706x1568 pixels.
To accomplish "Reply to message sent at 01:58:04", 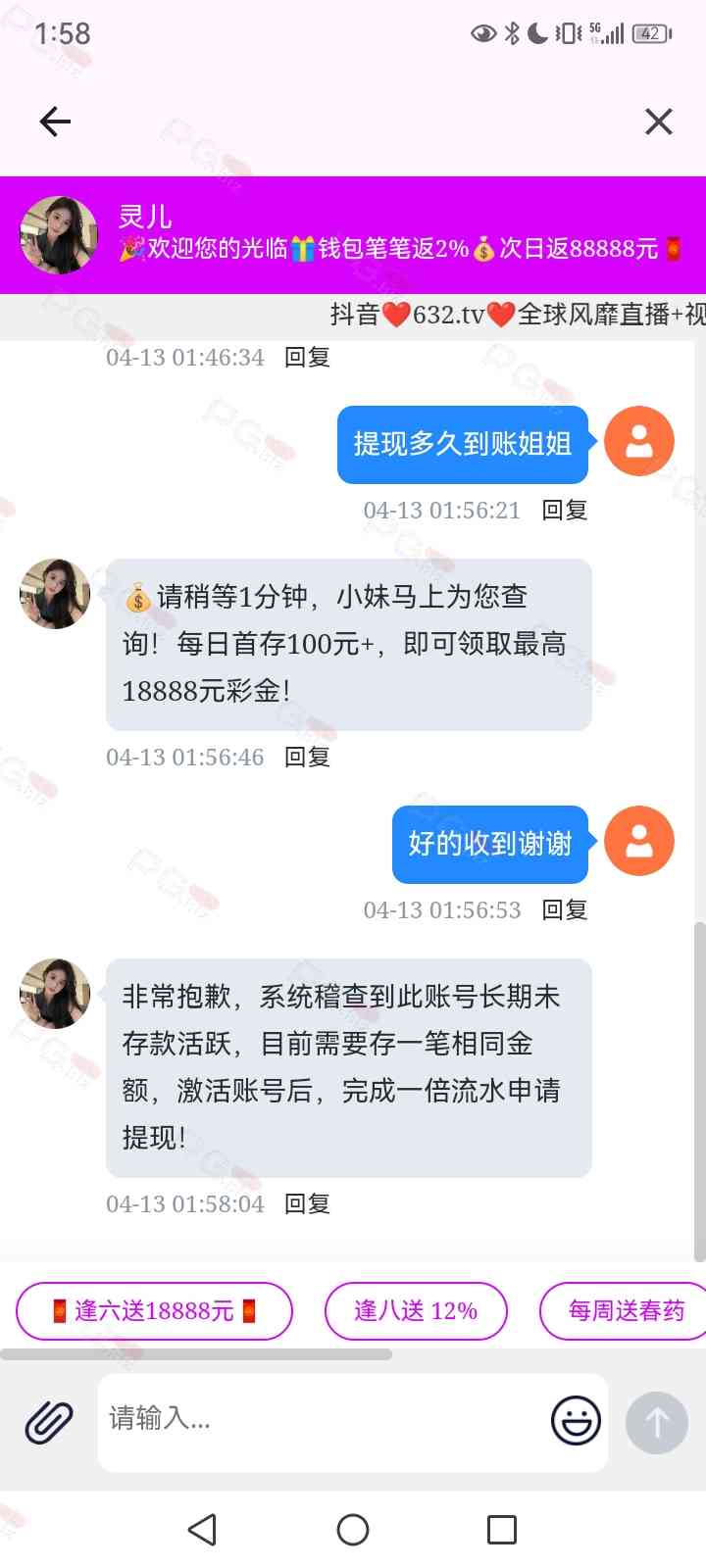I will pyautogui.click(x=307, y=1203).
